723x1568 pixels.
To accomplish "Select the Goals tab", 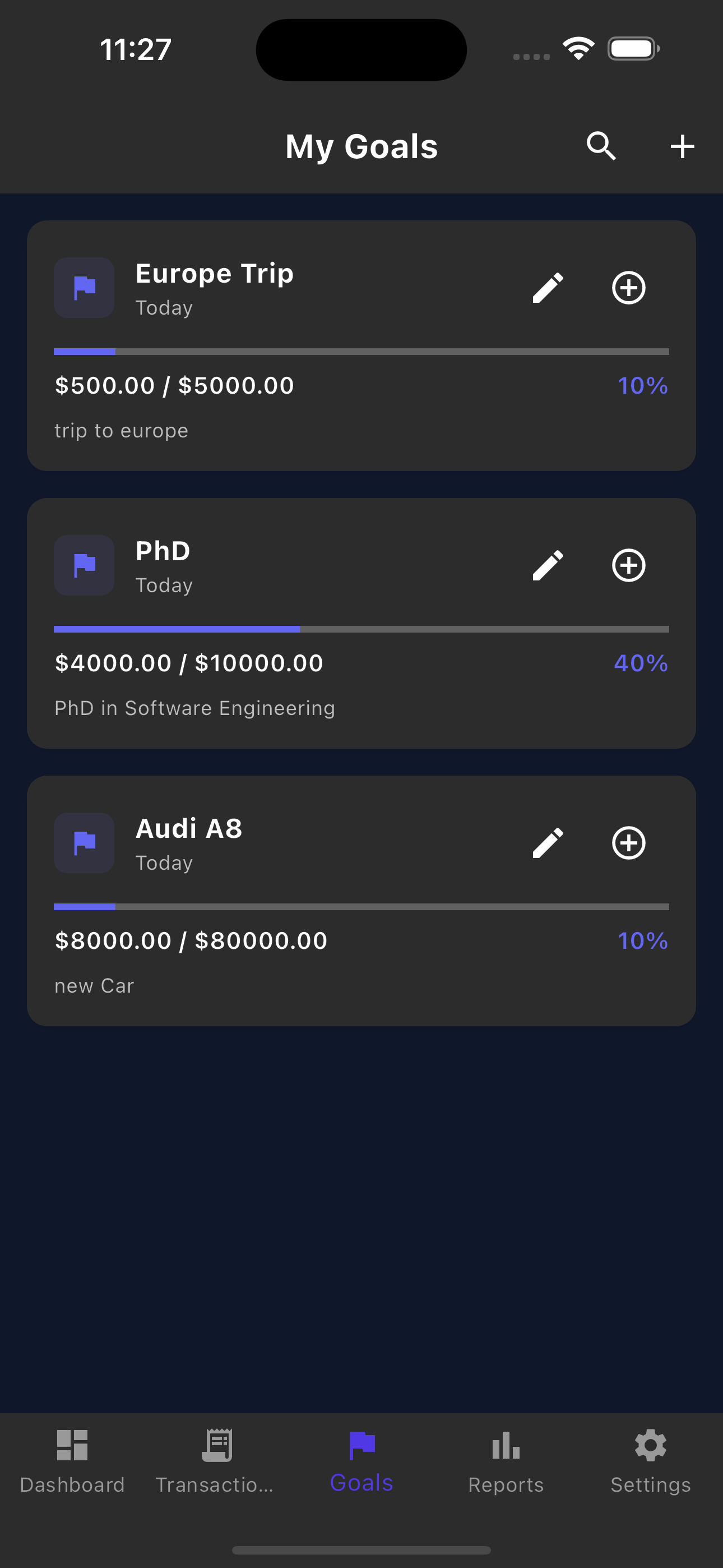I will [361, 1461].
